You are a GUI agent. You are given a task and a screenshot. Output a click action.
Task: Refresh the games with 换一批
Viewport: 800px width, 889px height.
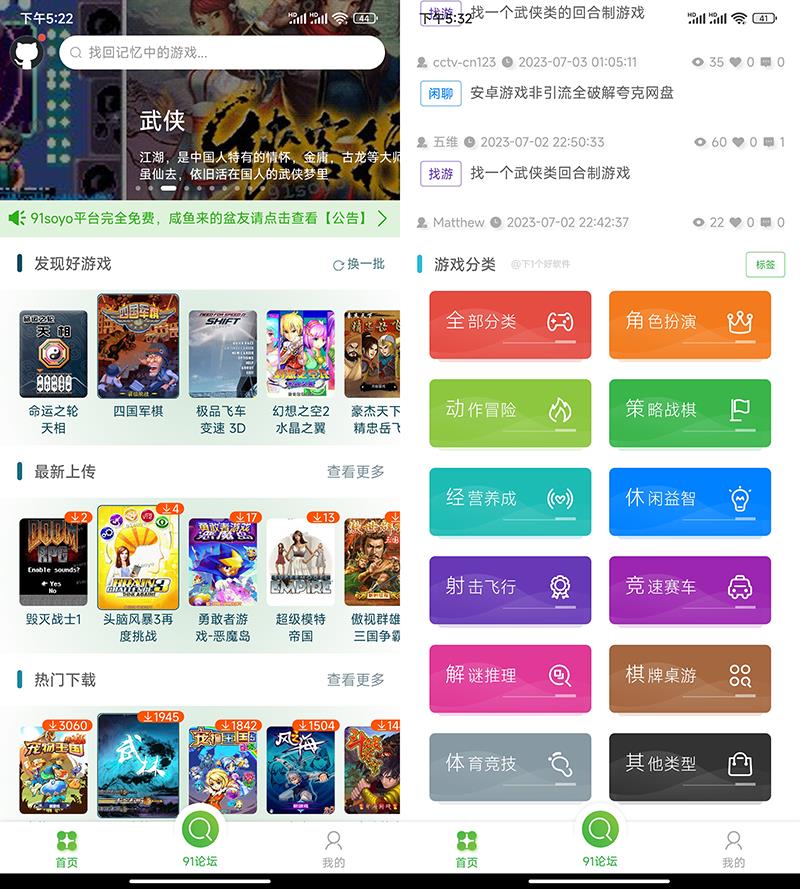(358, 264)
